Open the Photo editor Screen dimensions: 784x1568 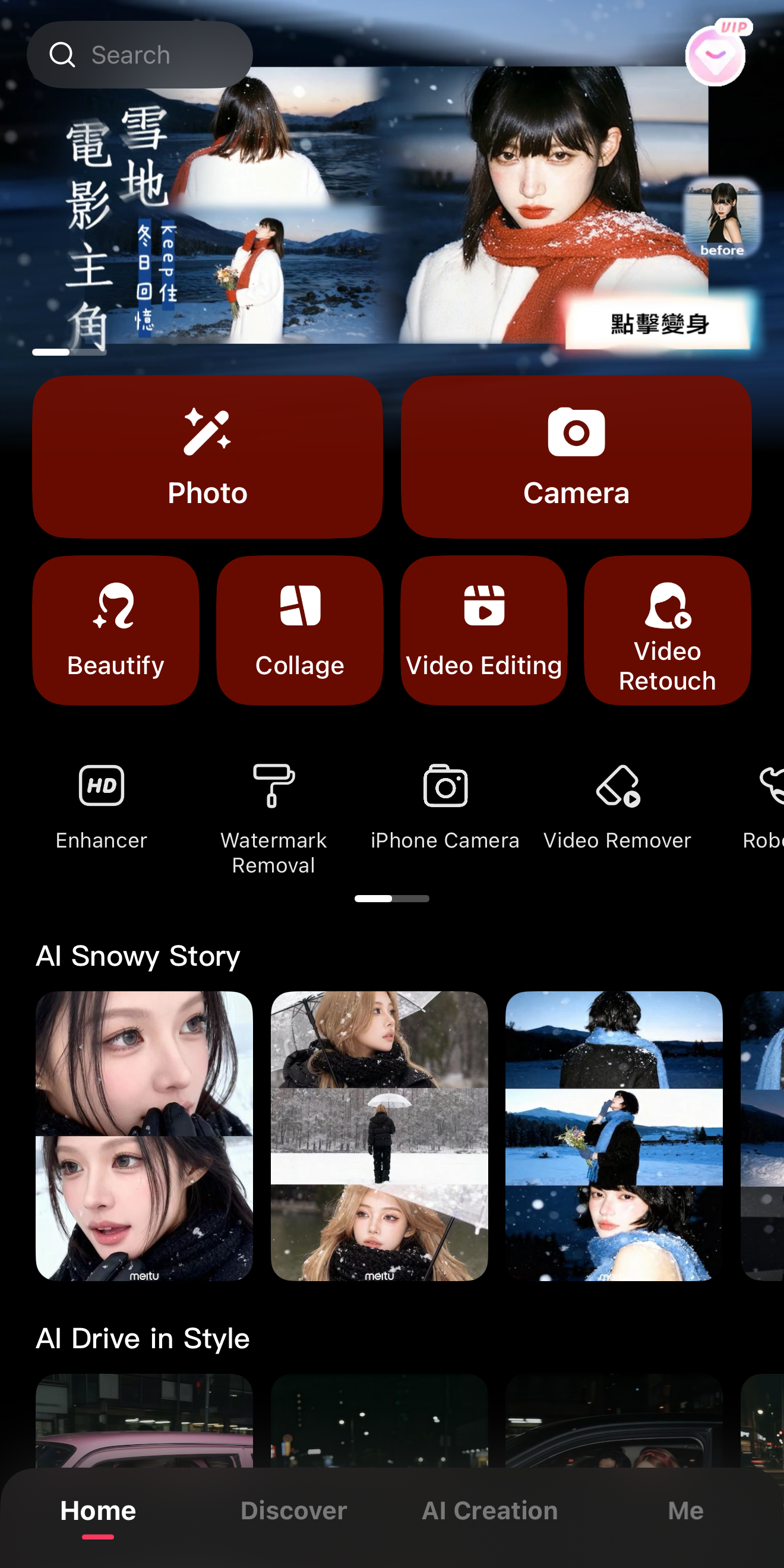pos(207,457)
